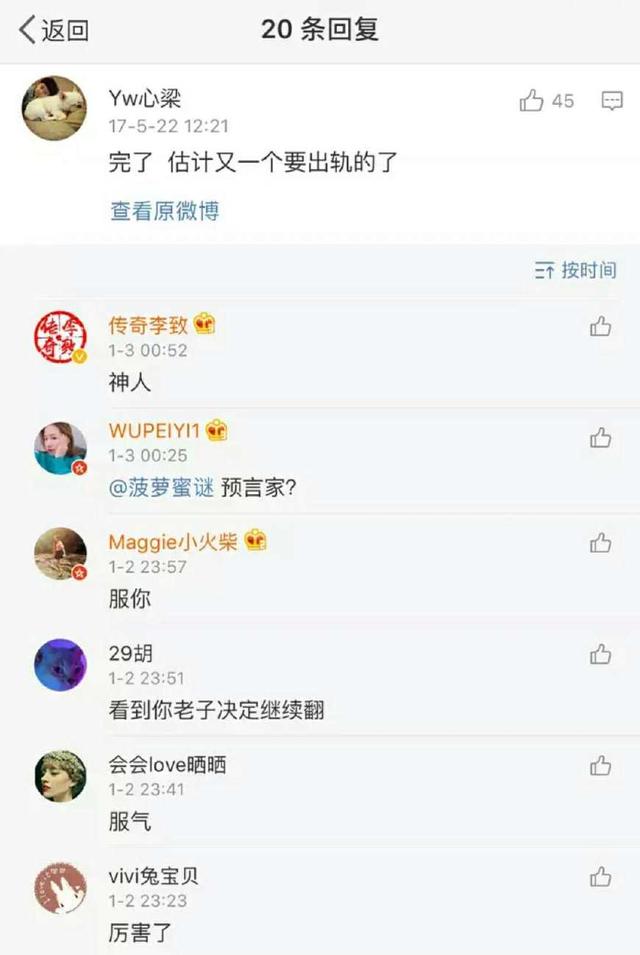Change the sort order with 按时间

point(576,270)
